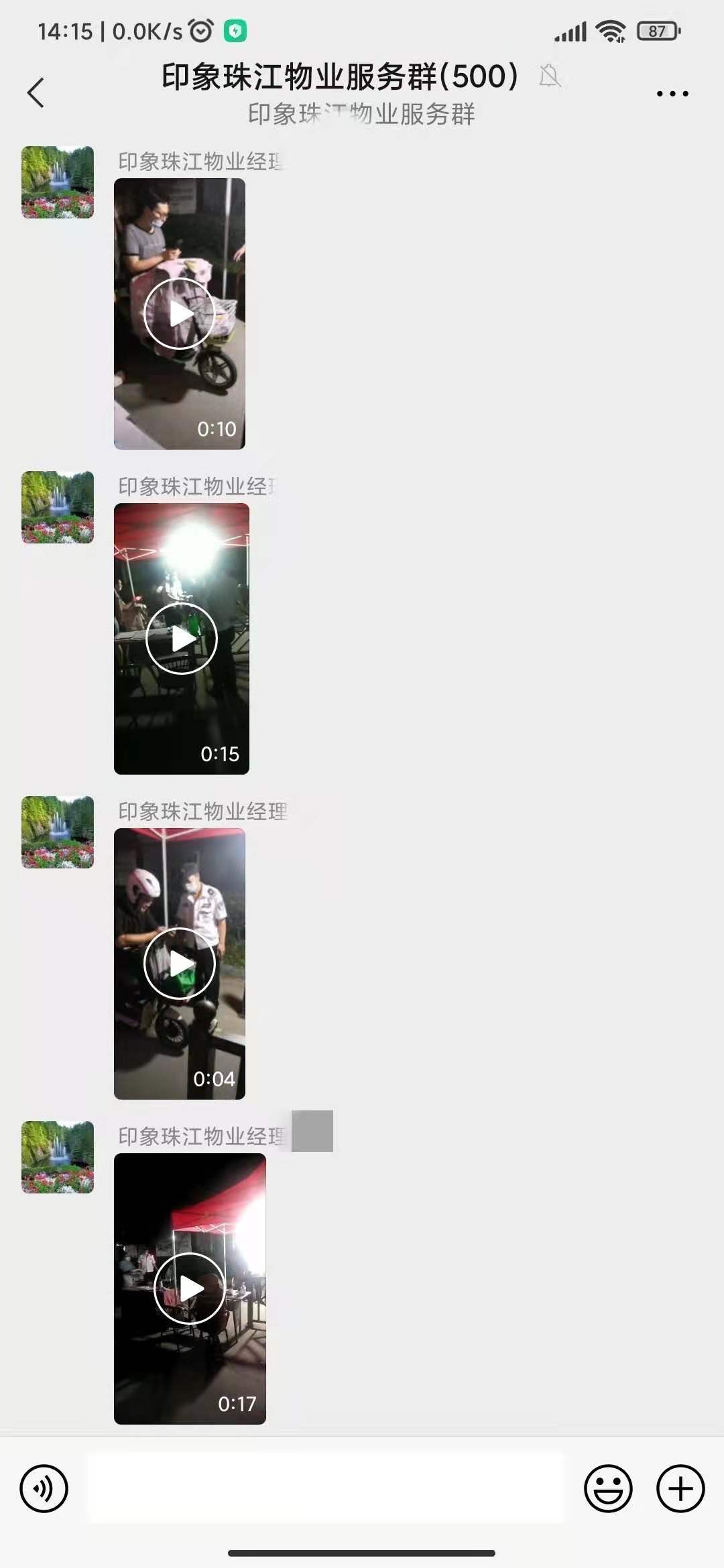724x1568 pixels.
Task: Open the plus attachment menu
Action: point(680,1489)
